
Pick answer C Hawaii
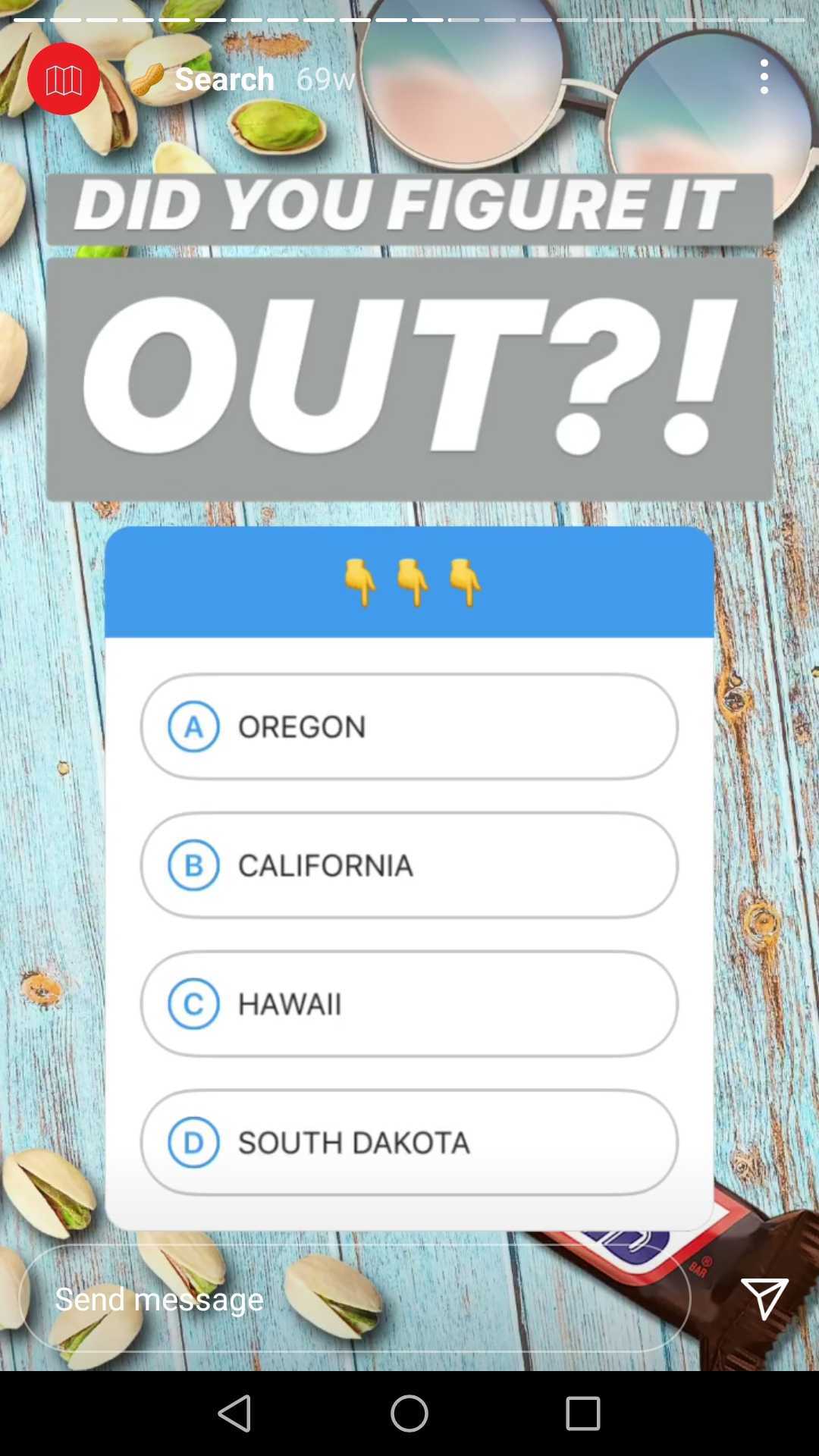point(409,1004)
